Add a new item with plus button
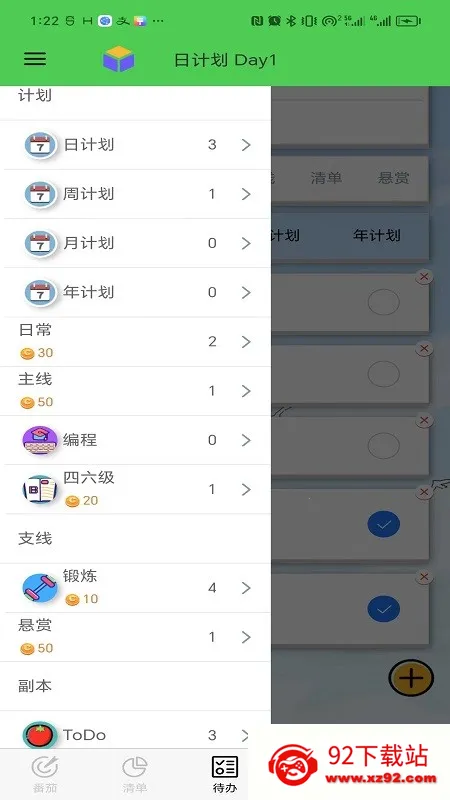 411,679
